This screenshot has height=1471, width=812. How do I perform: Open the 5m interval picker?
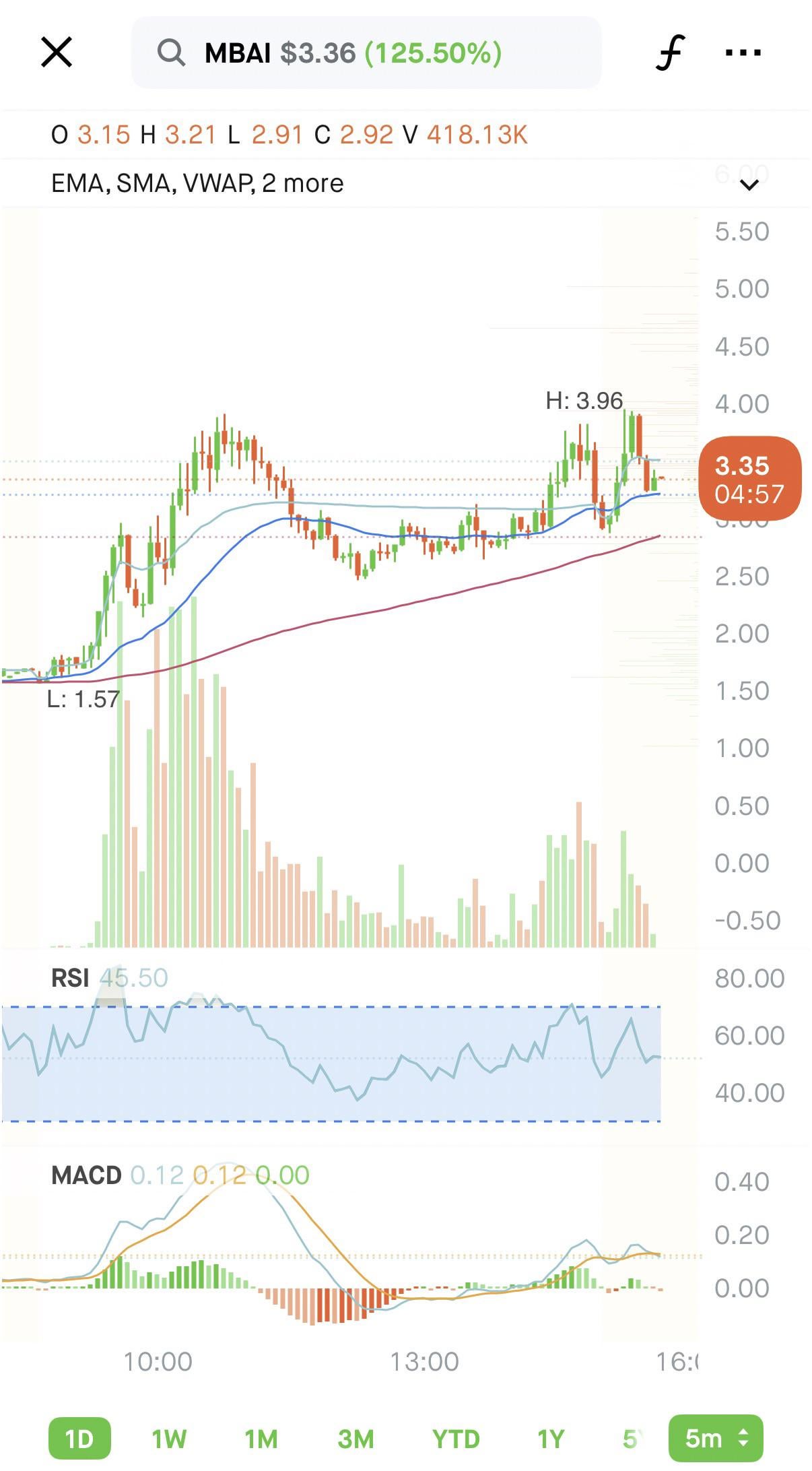pos(716,1439)
